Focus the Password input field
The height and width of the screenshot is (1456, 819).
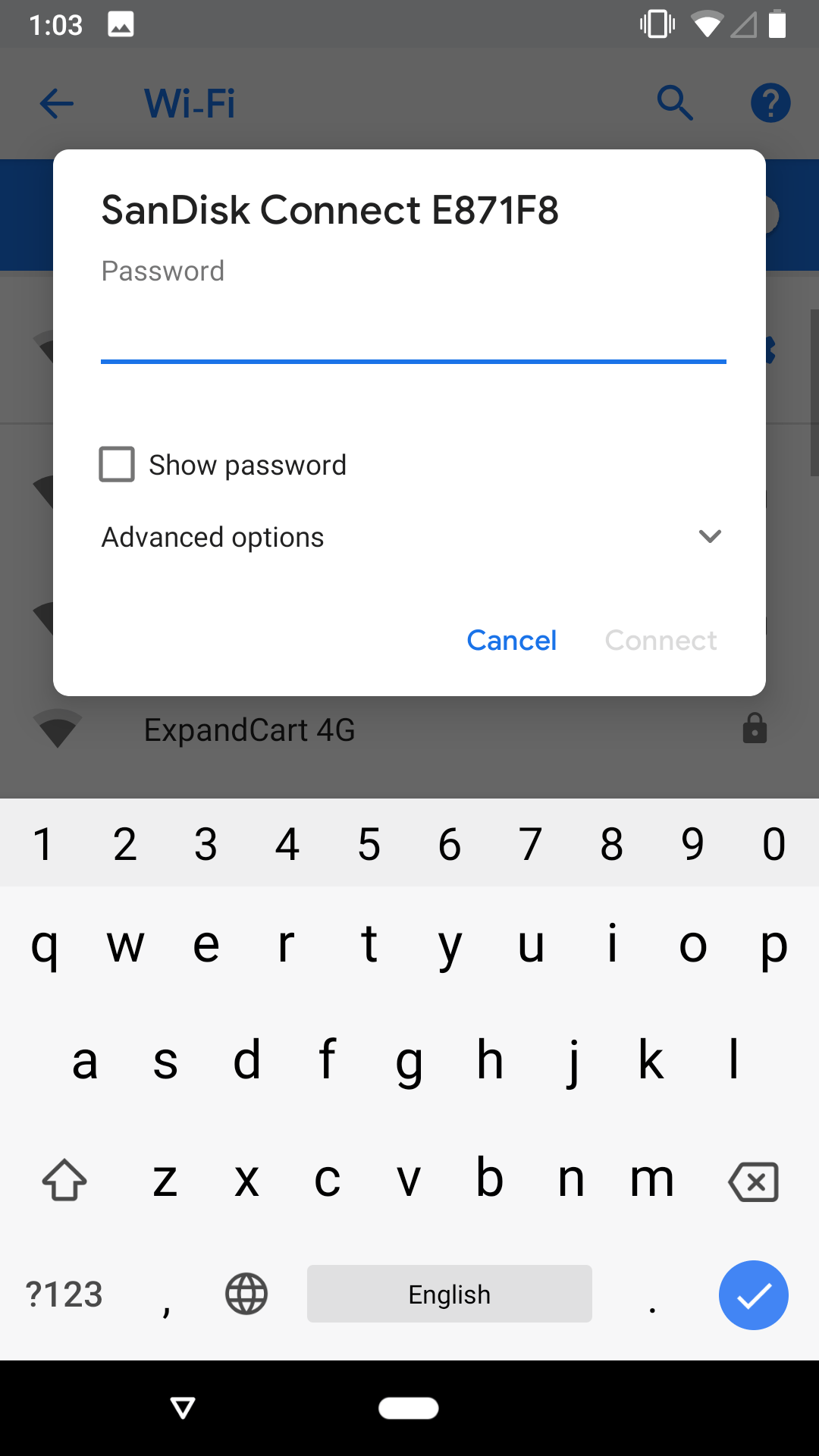413,332
